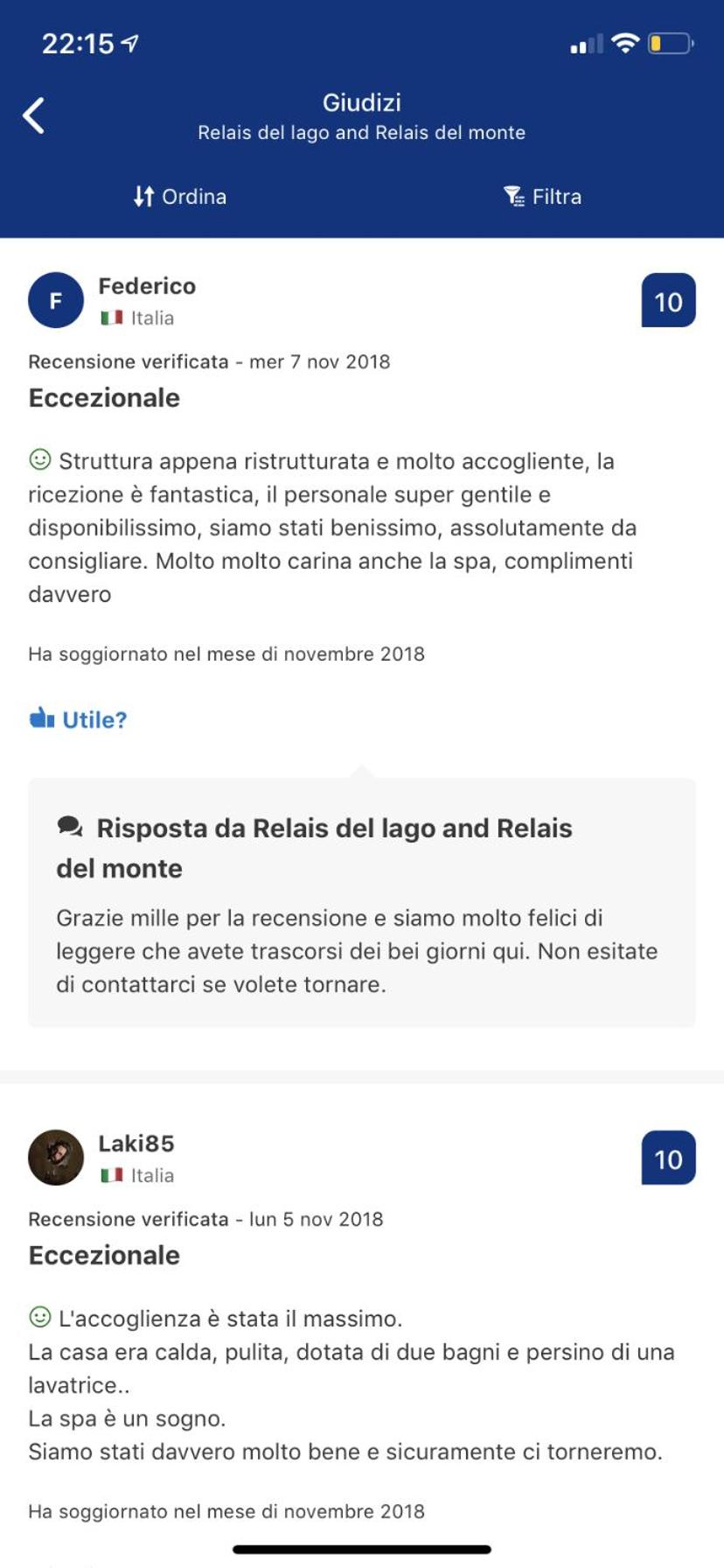Mark Federico's review as Utile
Screen dimensions: 724x1568
pos(78,719)
